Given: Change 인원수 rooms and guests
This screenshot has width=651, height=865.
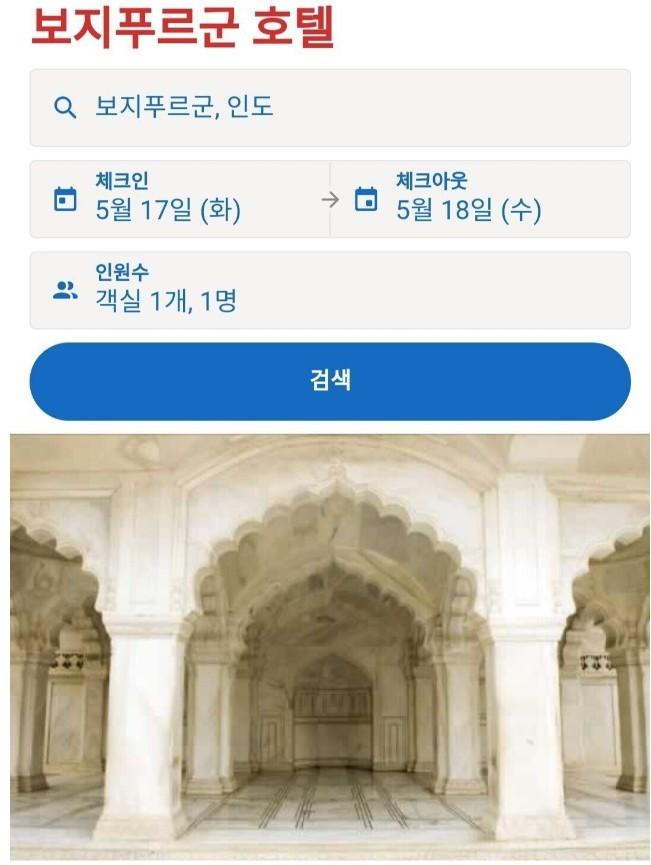Looking at the screenshot, I should coord(330,290).
